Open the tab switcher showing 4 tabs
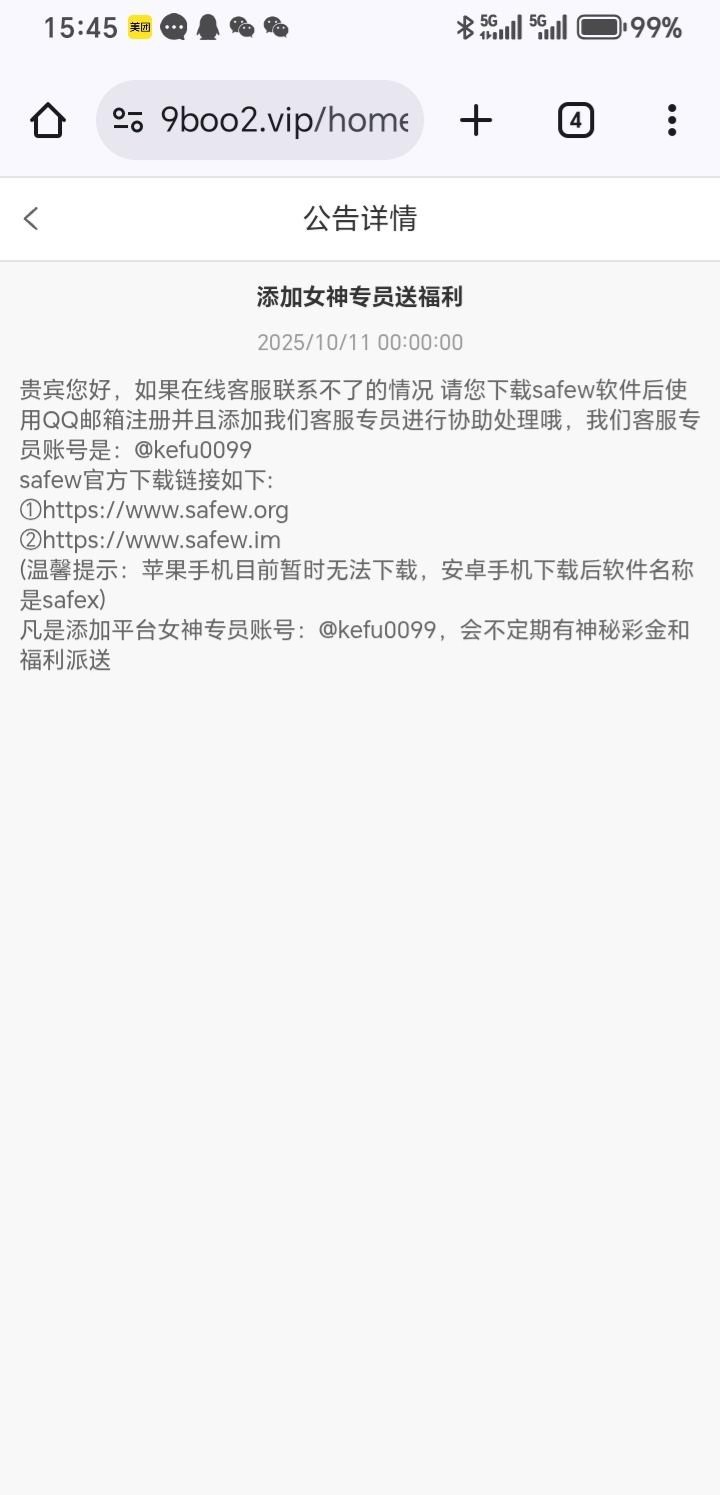Screen dimensions: 720x1495 [x=575, y=120]
